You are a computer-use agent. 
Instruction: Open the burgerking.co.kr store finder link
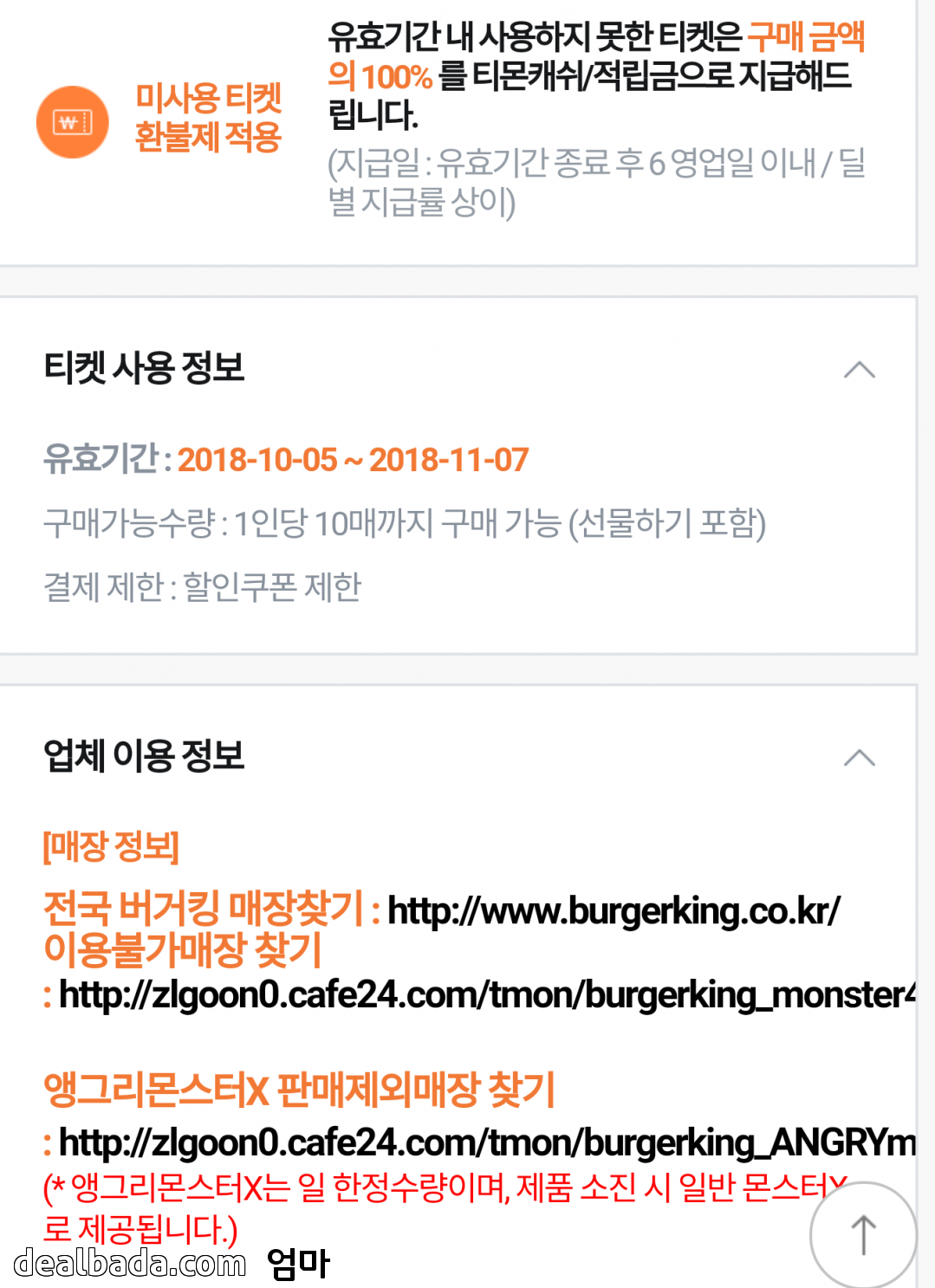click(x=614, y=911)
